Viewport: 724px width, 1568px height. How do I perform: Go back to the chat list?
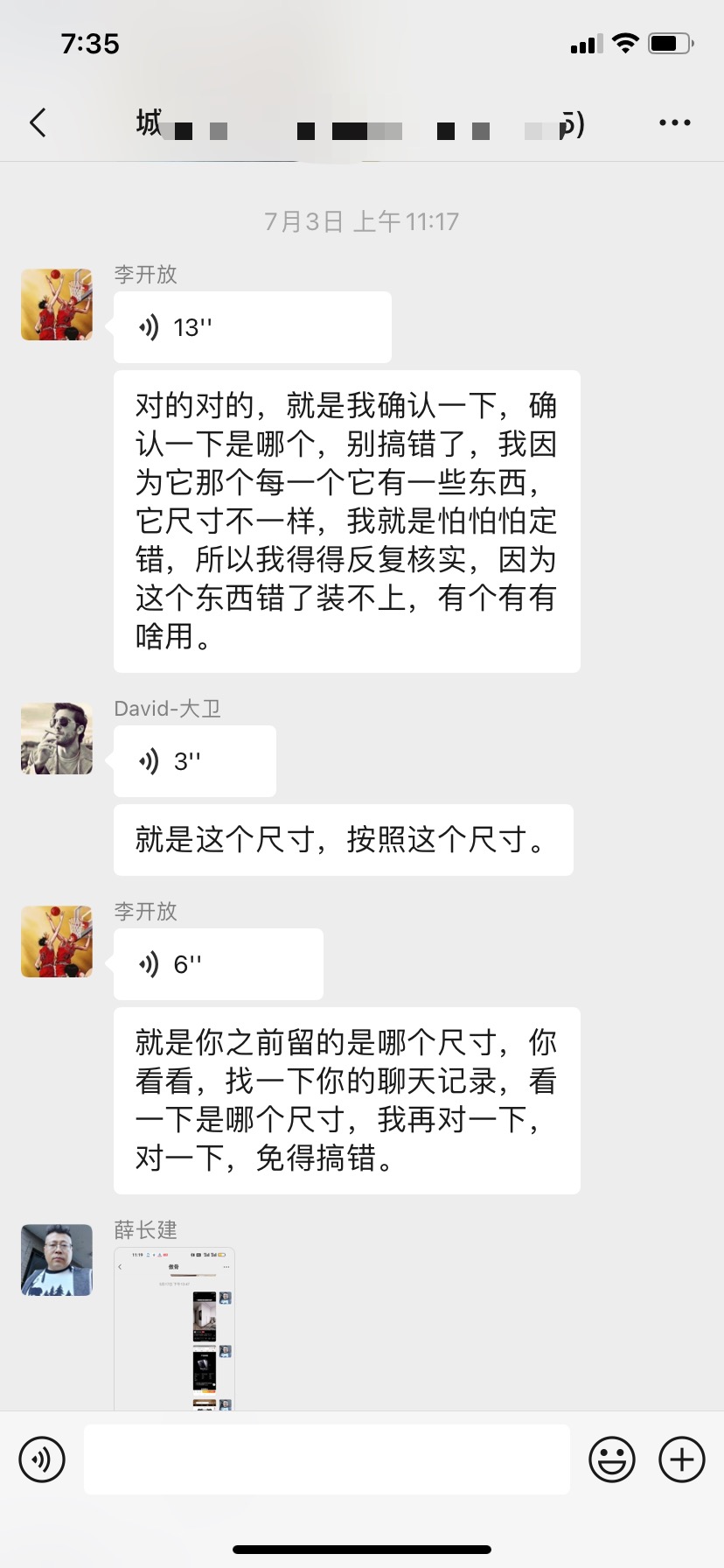[38, 123]
